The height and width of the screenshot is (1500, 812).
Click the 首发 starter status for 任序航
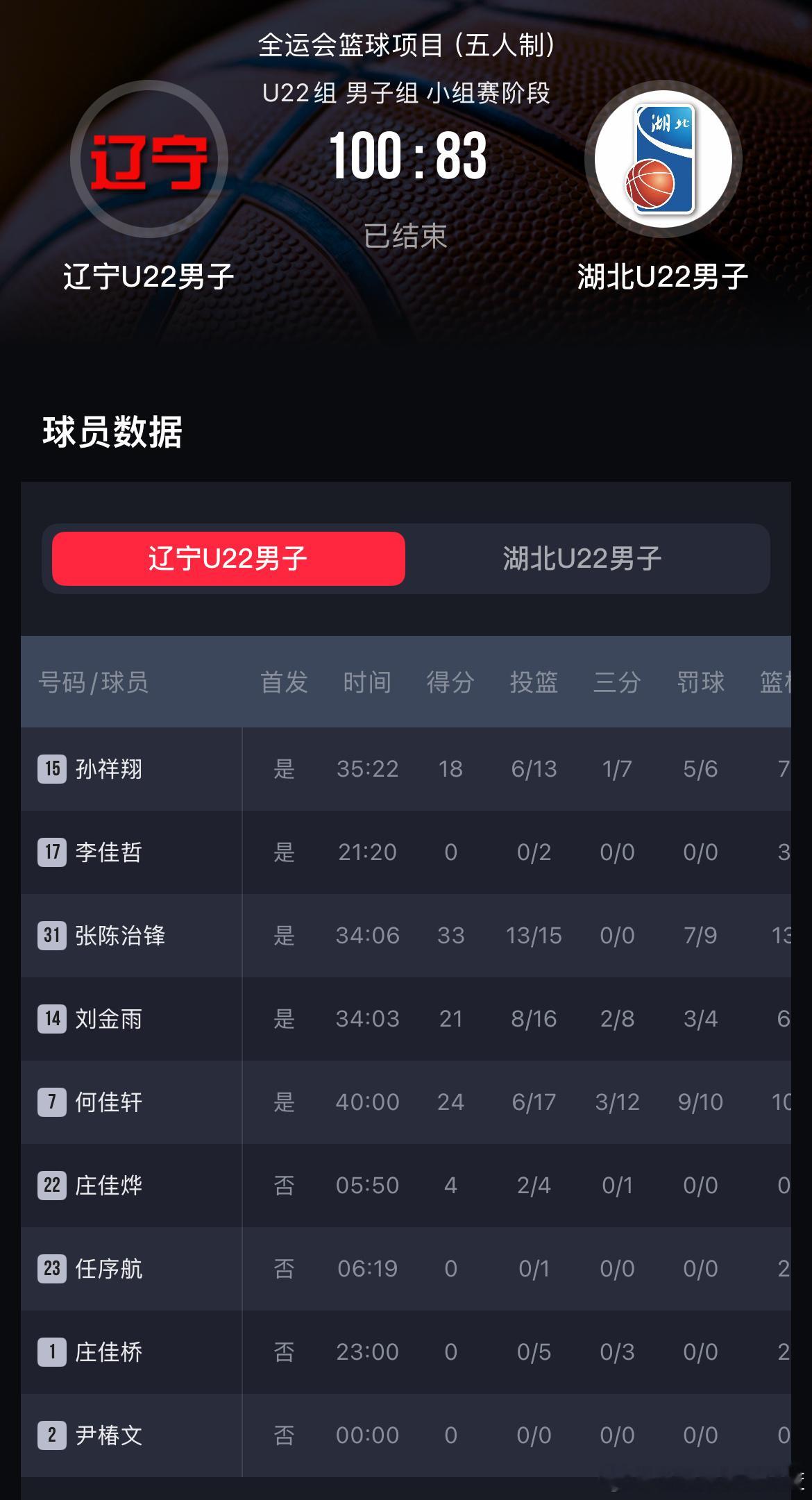[283, 1268]
